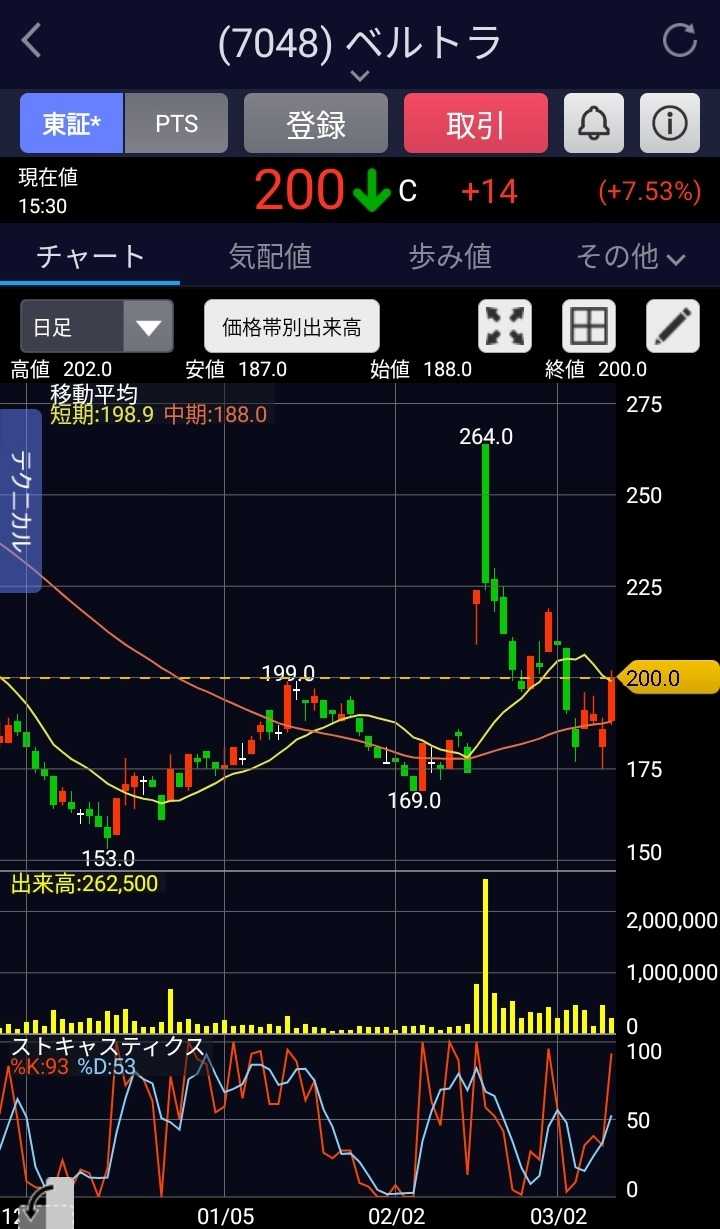720x1229 pixels.
Task: Open the 日足 timeframe dropdown
Action: [x=97, y=327]
